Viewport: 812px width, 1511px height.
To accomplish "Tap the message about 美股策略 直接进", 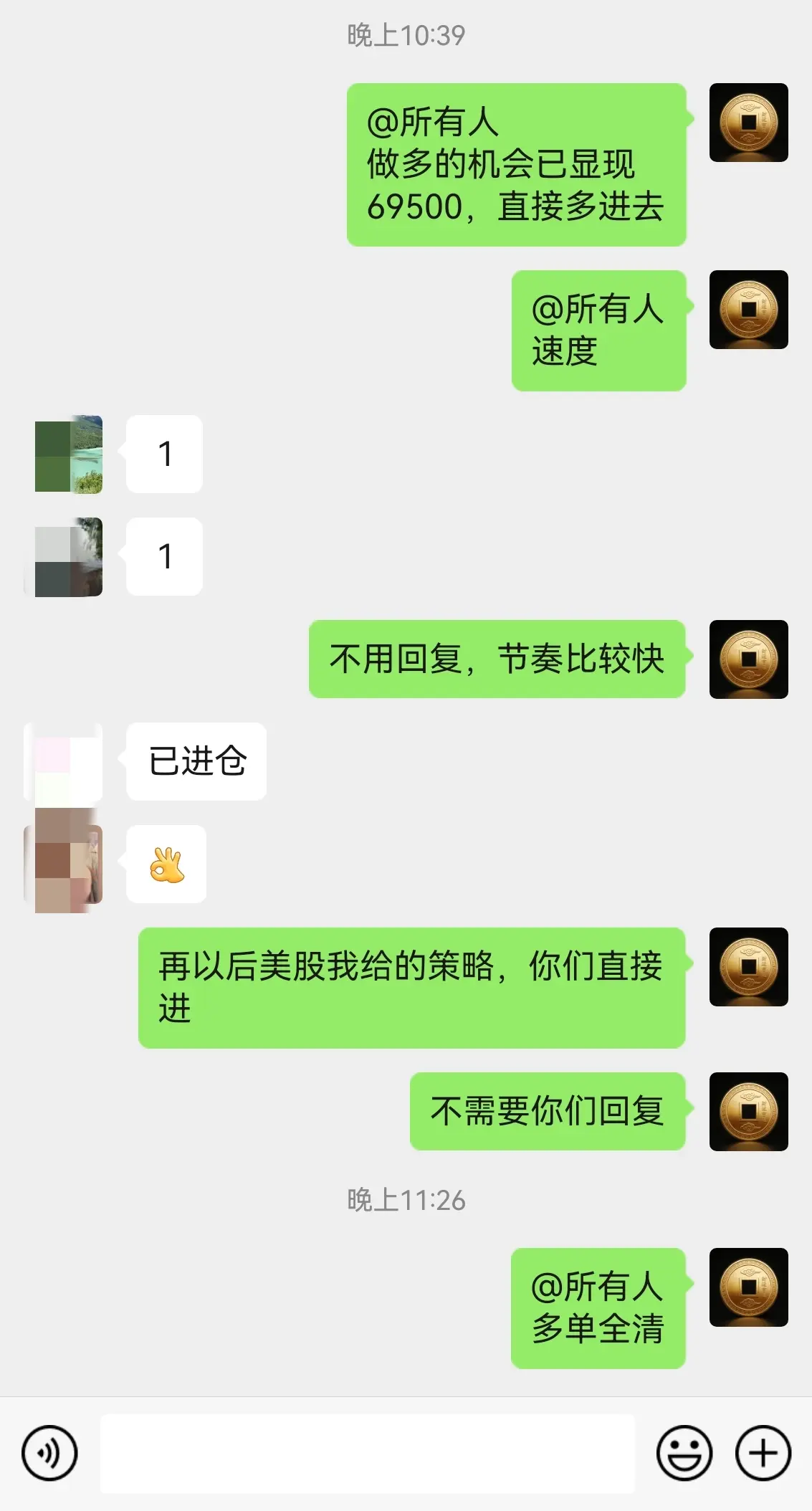I will coord(414,987).
